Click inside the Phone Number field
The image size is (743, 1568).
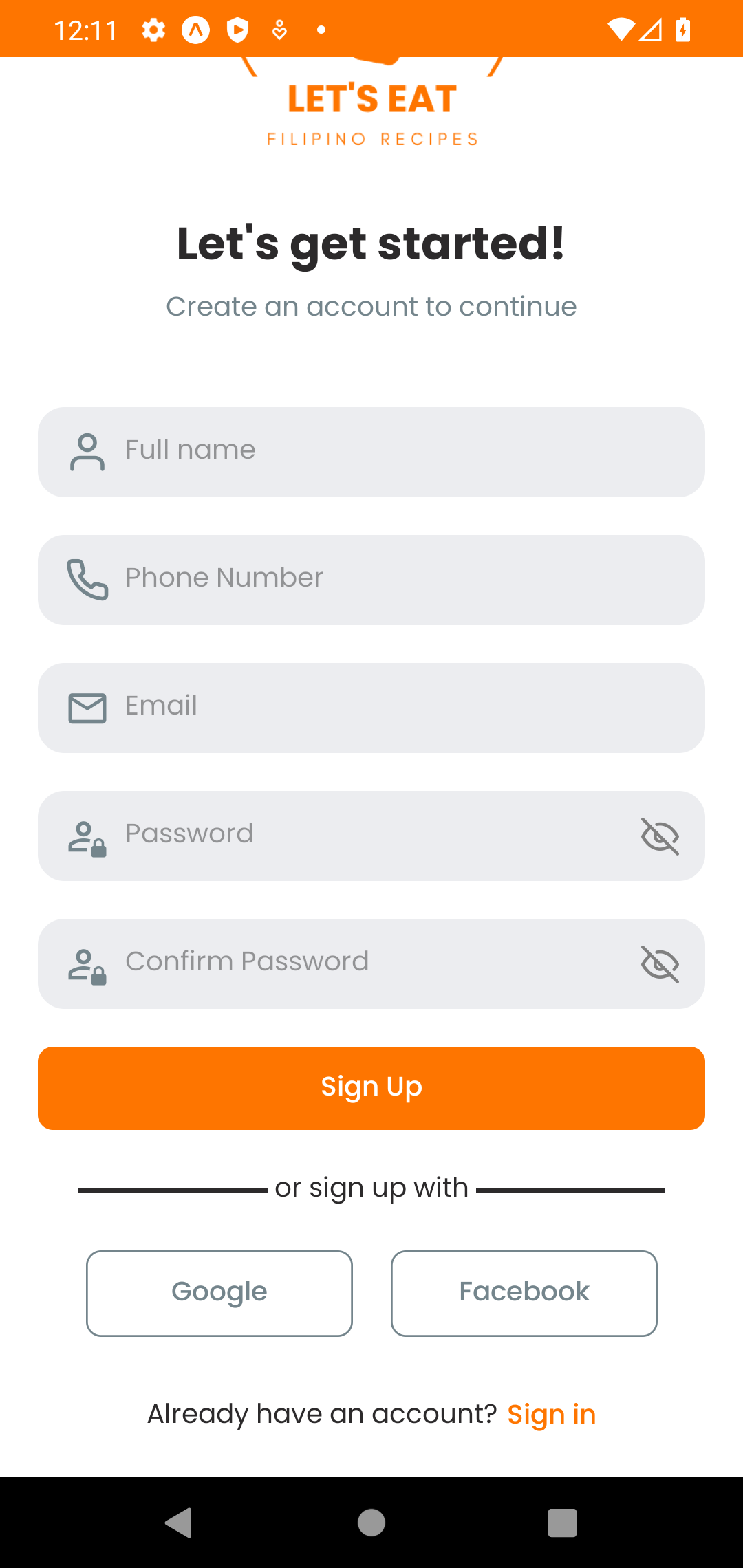371,579
